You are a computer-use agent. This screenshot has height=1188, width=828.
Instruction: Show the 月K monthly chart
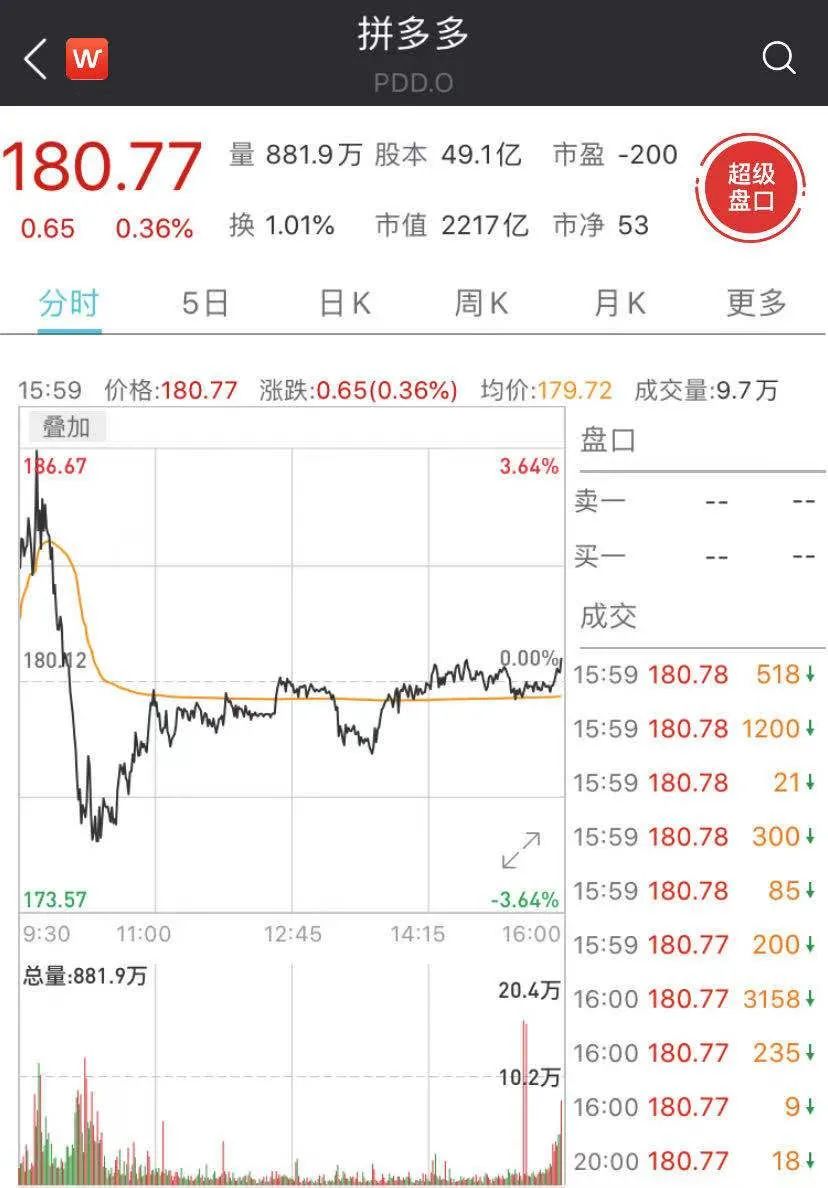click(619, 303)
